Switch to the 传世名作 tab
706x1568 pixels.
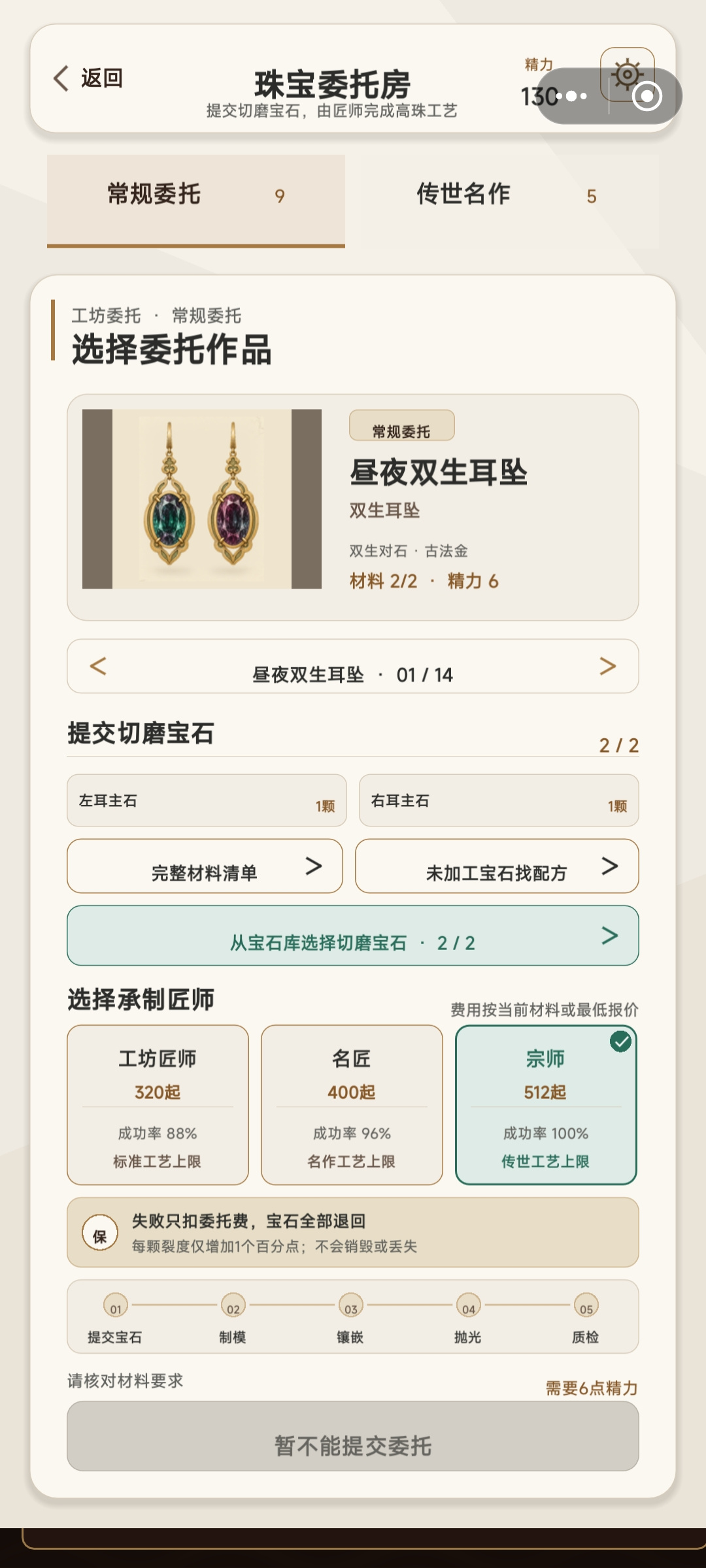[x=507, y=195]
